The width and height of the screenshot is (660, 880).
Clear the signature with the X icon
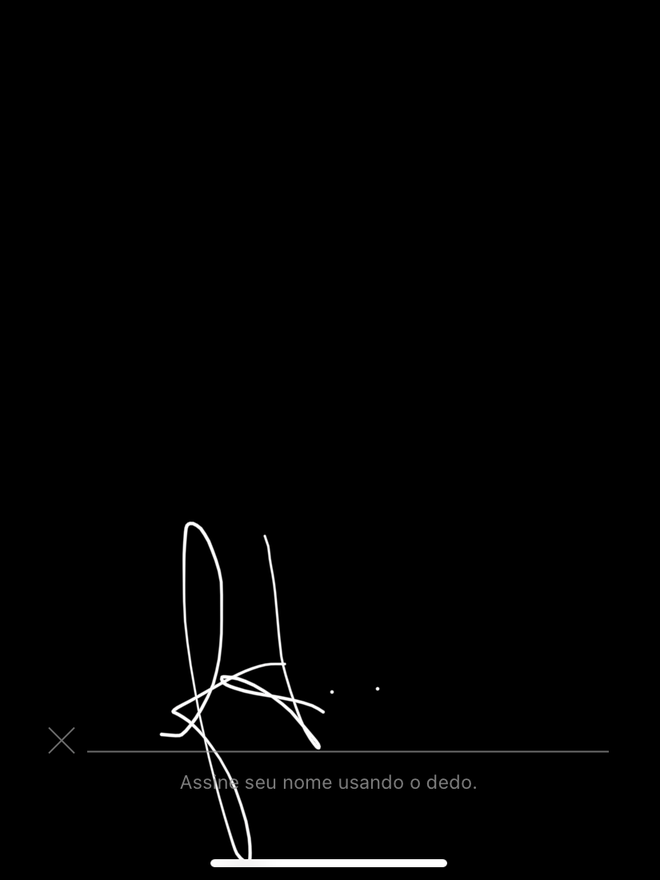62,740
